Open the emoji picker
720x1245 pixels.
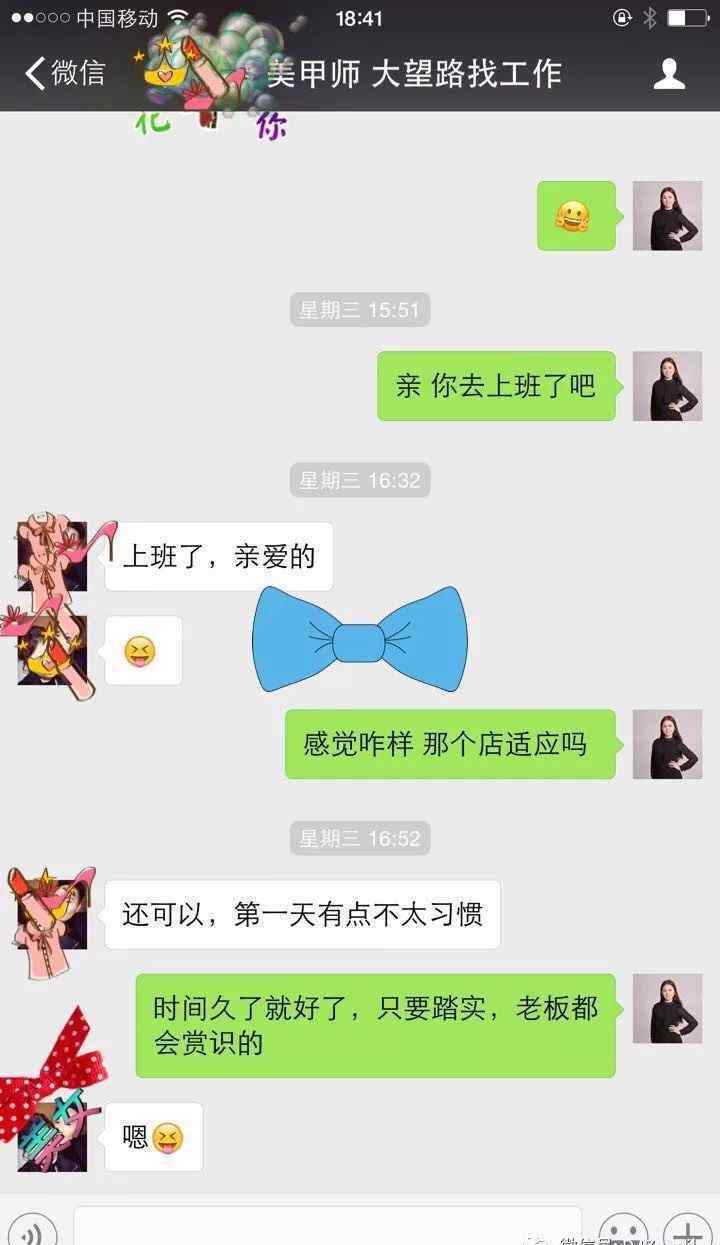point(624,1229)
